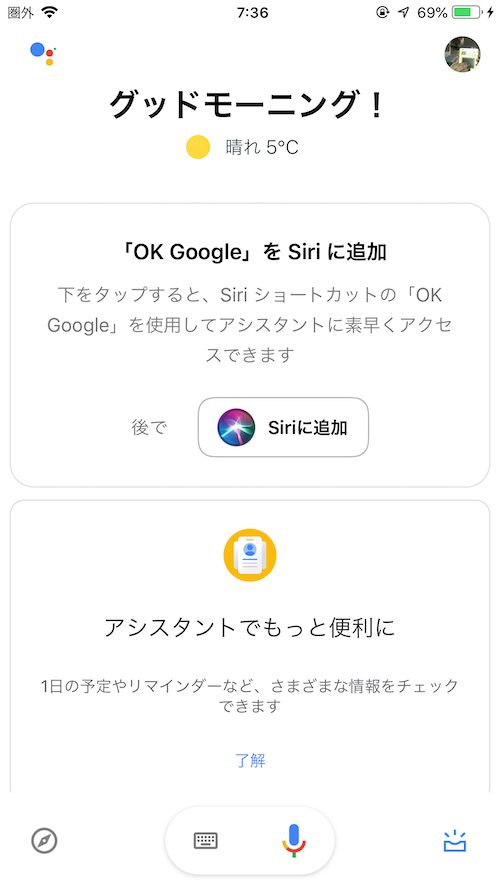Image resolution: width=500 pixels, height=889 pixels.
Task: Tap the '了解' link
Action: click(251, 760)
